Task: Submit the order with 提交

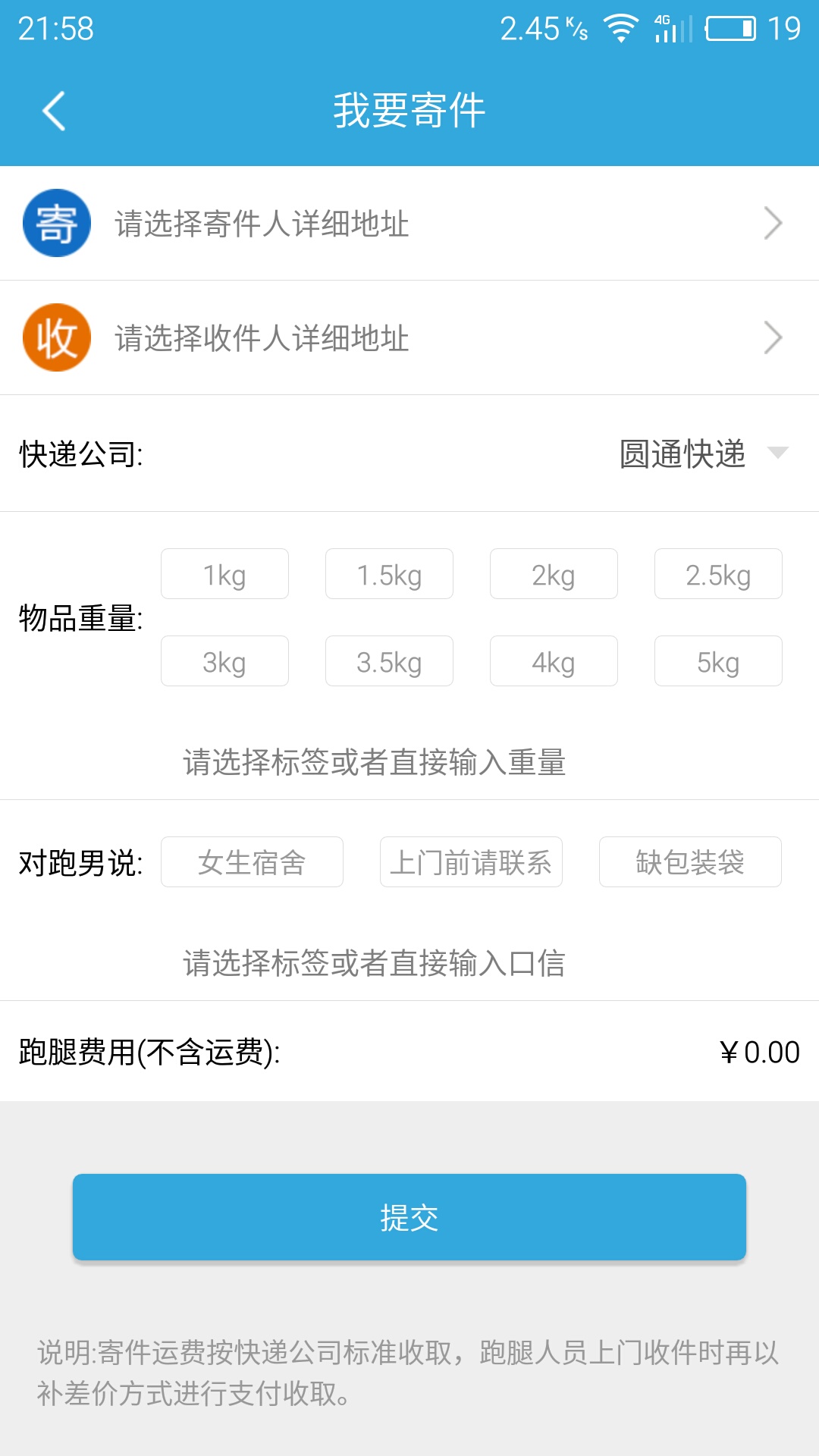Action: coord(409,1217)
